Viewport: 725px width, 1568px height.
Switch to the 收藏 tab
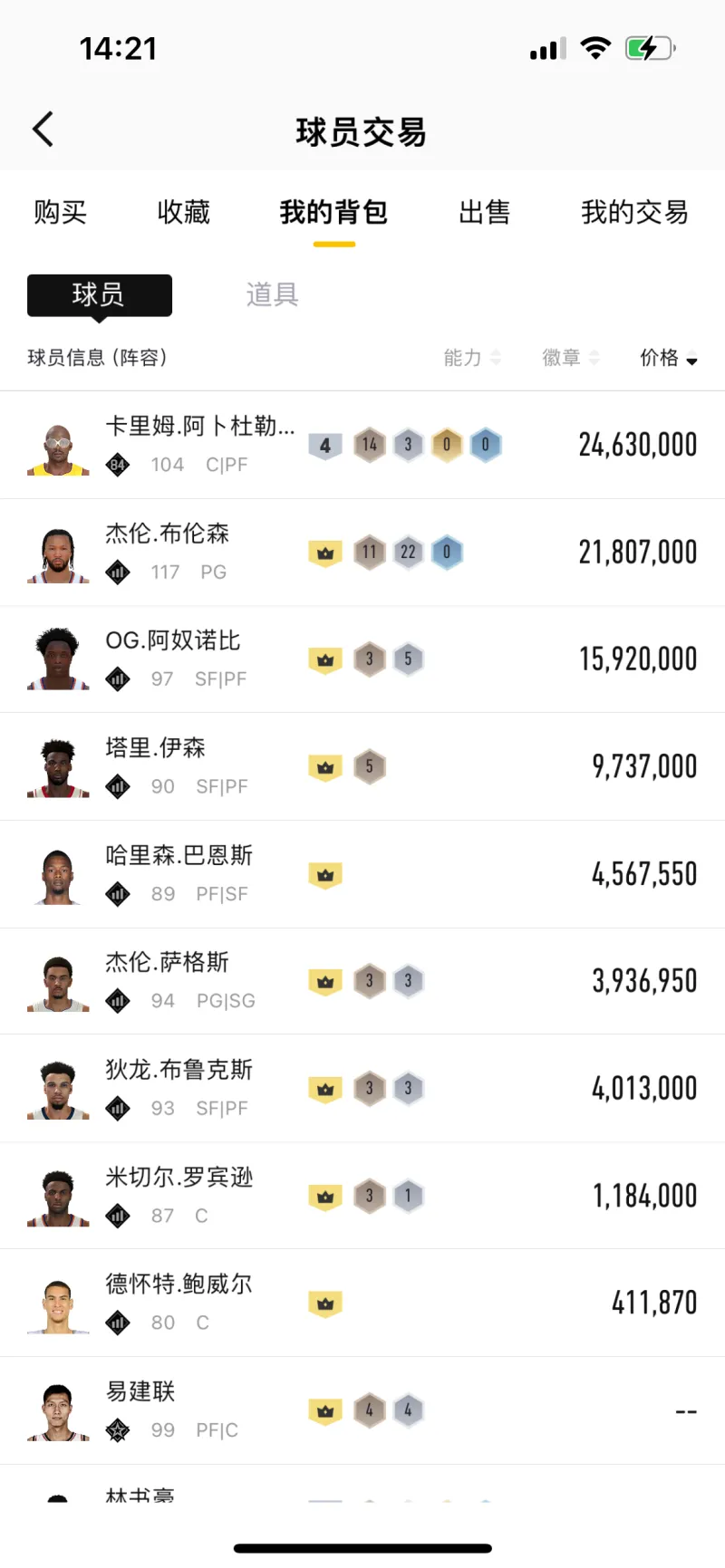[183, 212]
